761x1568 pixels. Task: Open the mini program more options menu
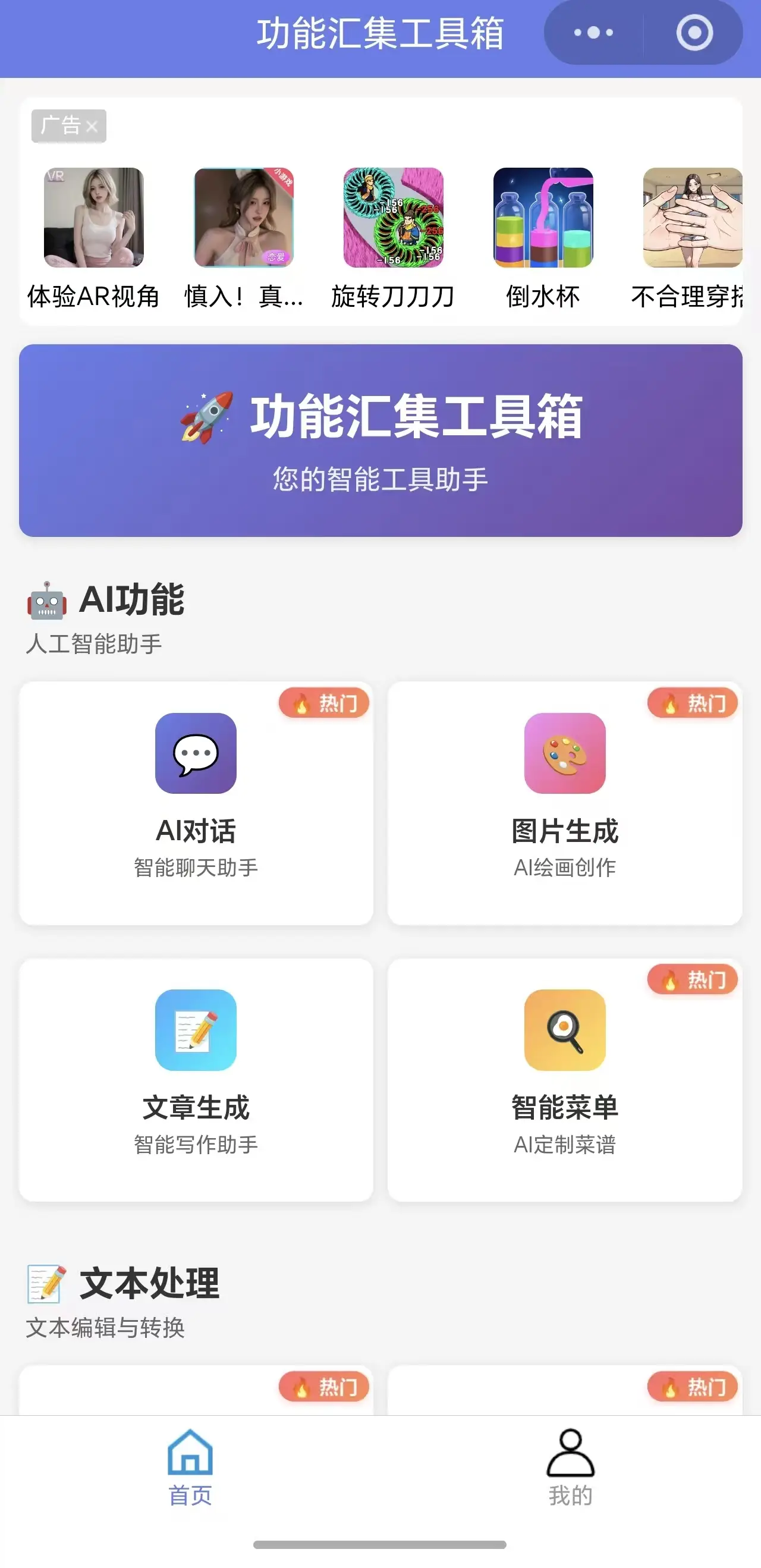[x=593, y=33]
